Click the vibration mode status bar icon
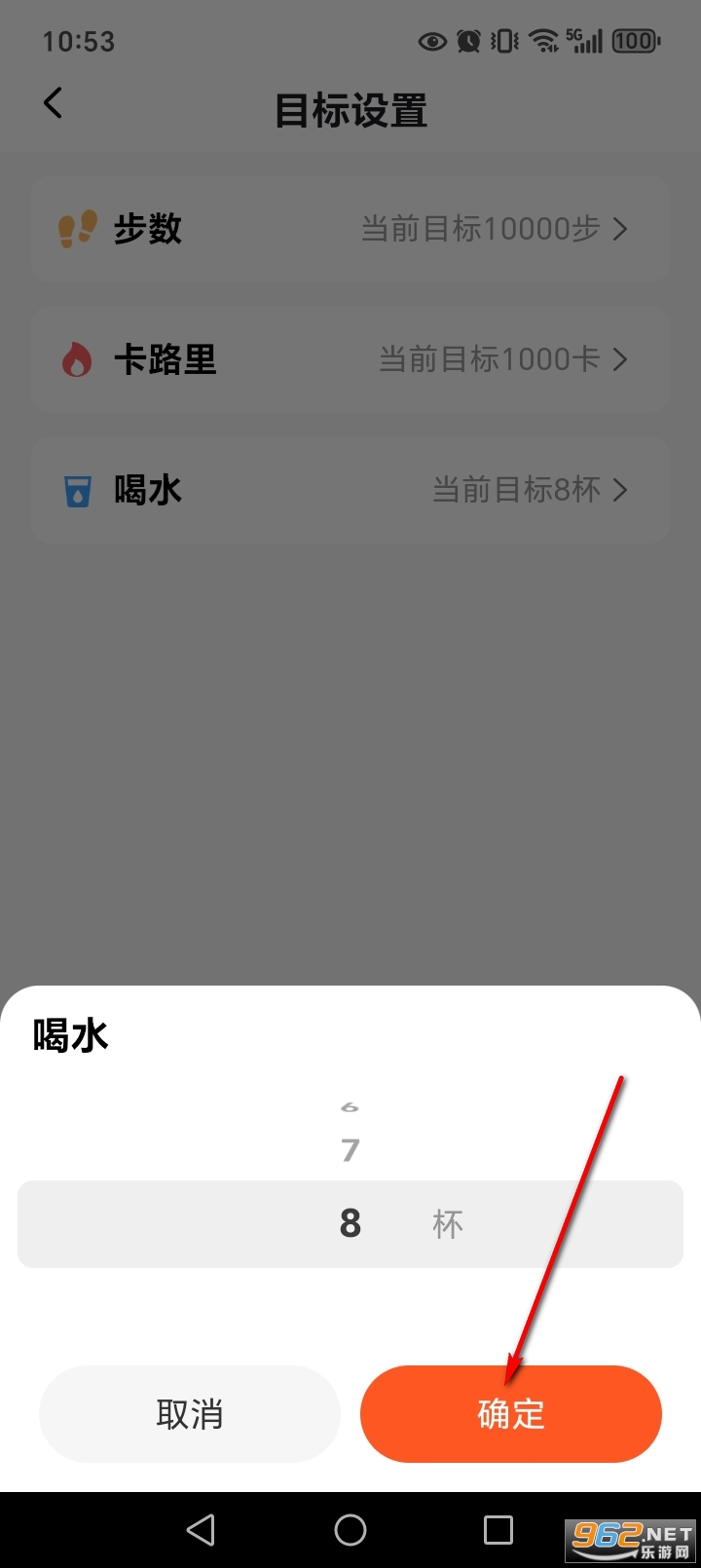Viewport: 701px width, 1568px height. [501, 41]
